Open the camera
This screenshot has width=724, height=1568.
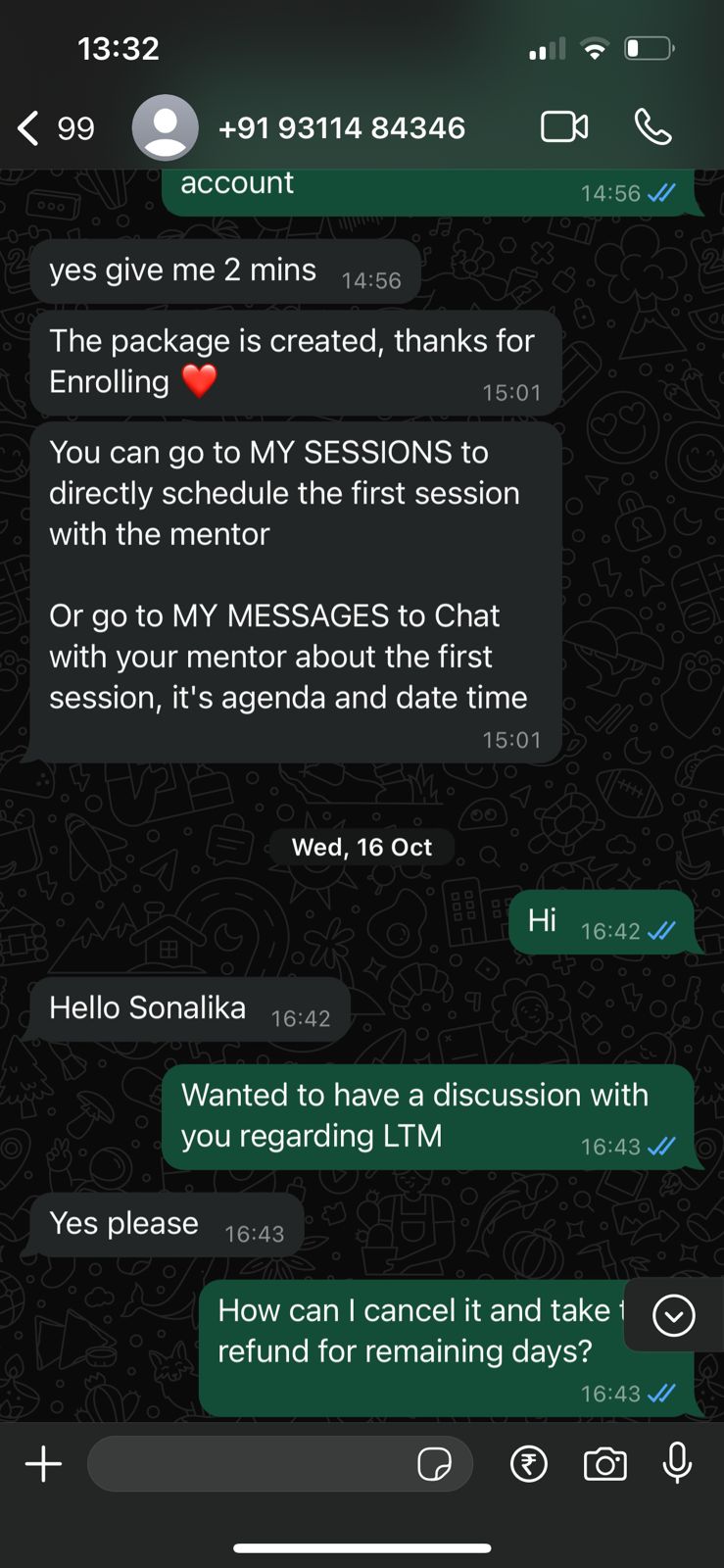604,1464
